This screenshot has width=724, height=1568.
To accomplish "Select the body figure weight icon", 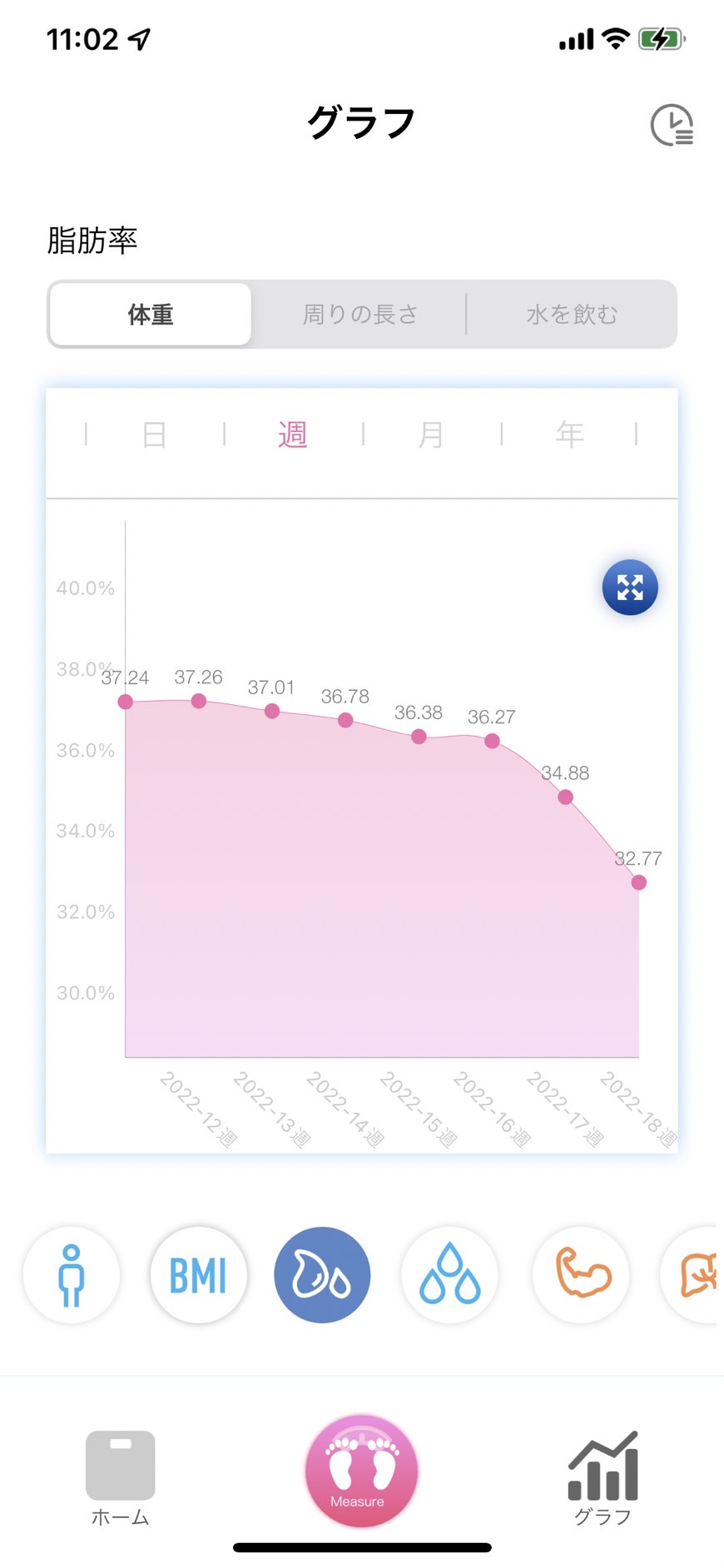I will point(72,1275).
